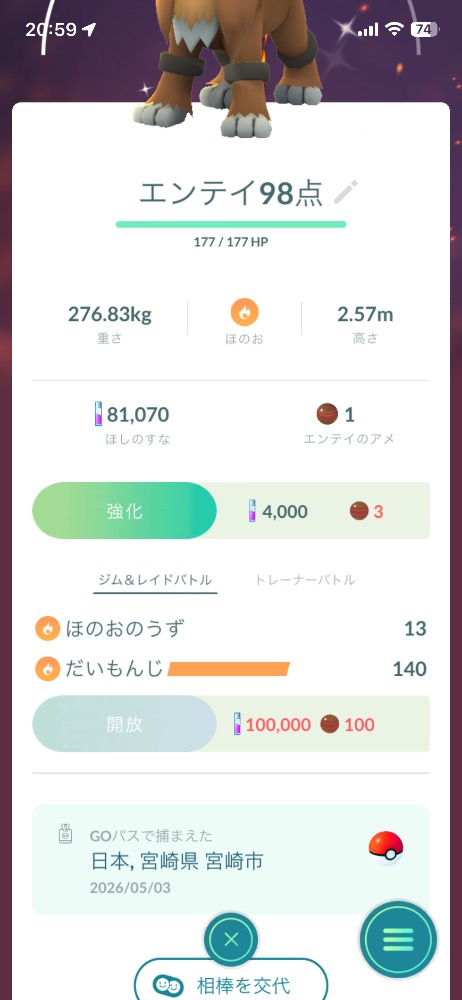Open the green hamburger menu button
The height and width of the screenshot is (1000, 462).
coord(398,939)
